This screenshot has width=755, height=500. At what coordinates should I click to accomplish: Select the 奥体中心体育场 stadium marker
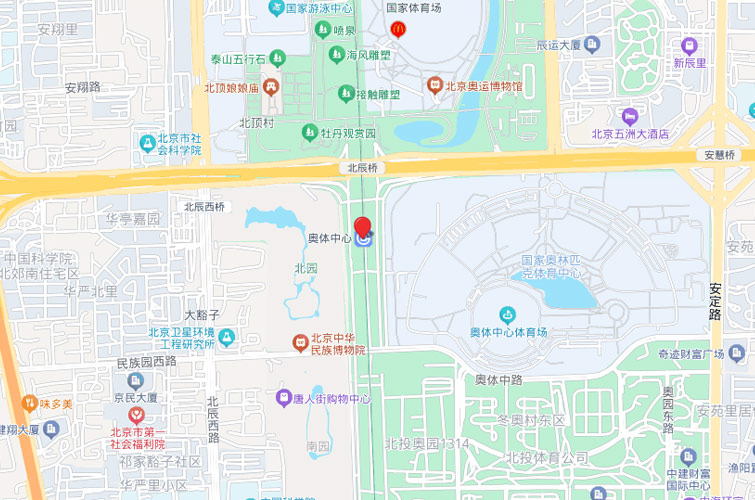507,316
